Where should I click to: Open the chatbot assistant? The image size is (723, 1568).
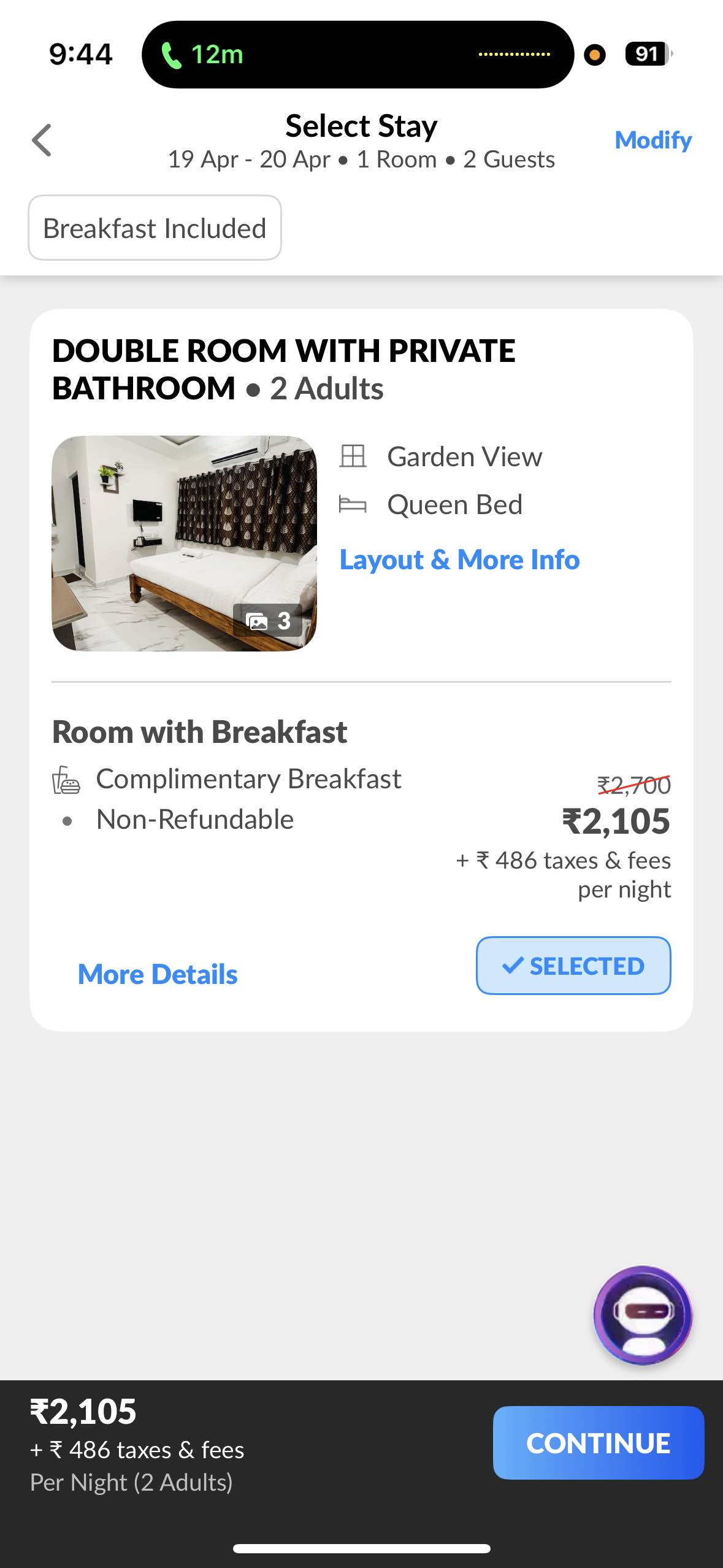pyautogui.click(x=642, y=1314)
